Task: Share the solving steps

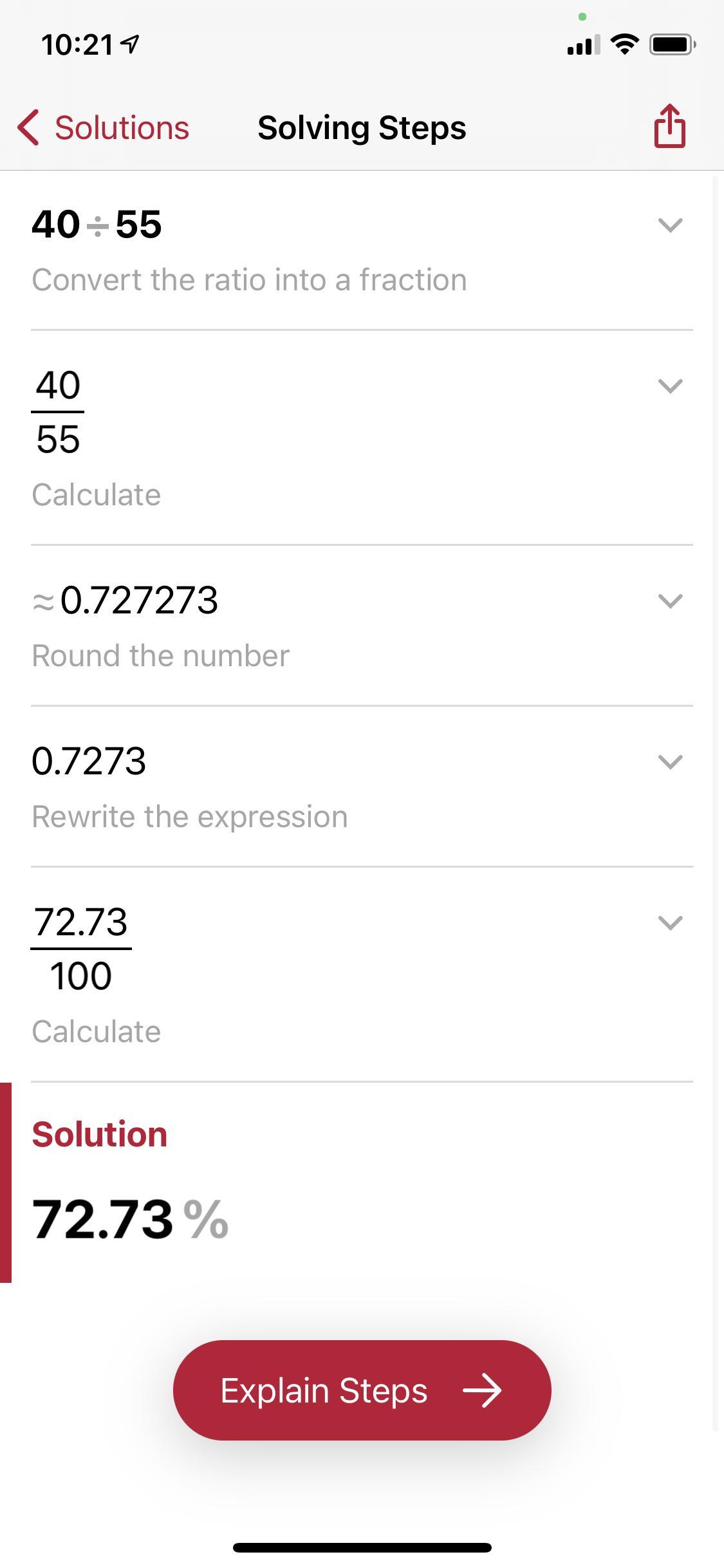Action: 669,126
